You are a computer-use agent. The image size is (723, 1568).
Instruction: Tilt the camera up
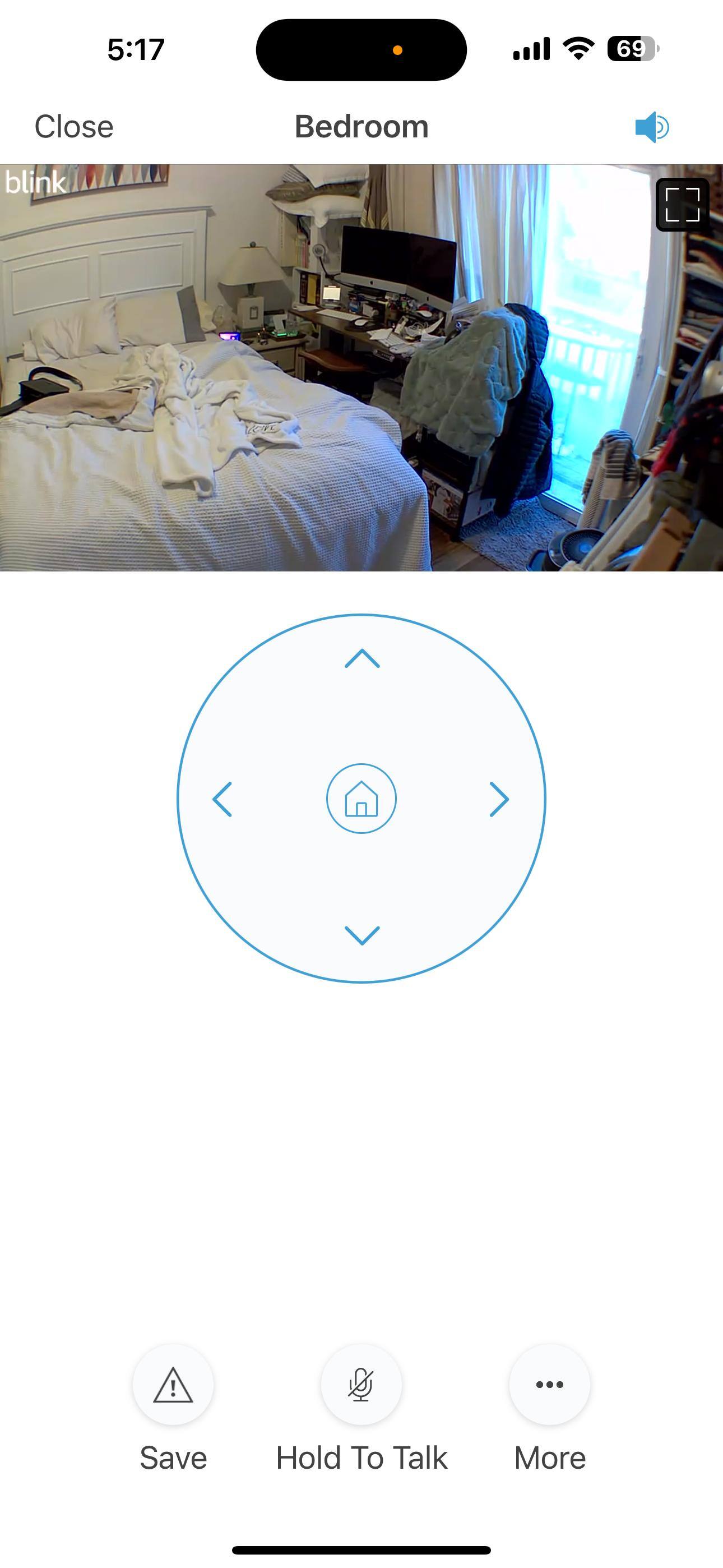click(x=362, y=658)
